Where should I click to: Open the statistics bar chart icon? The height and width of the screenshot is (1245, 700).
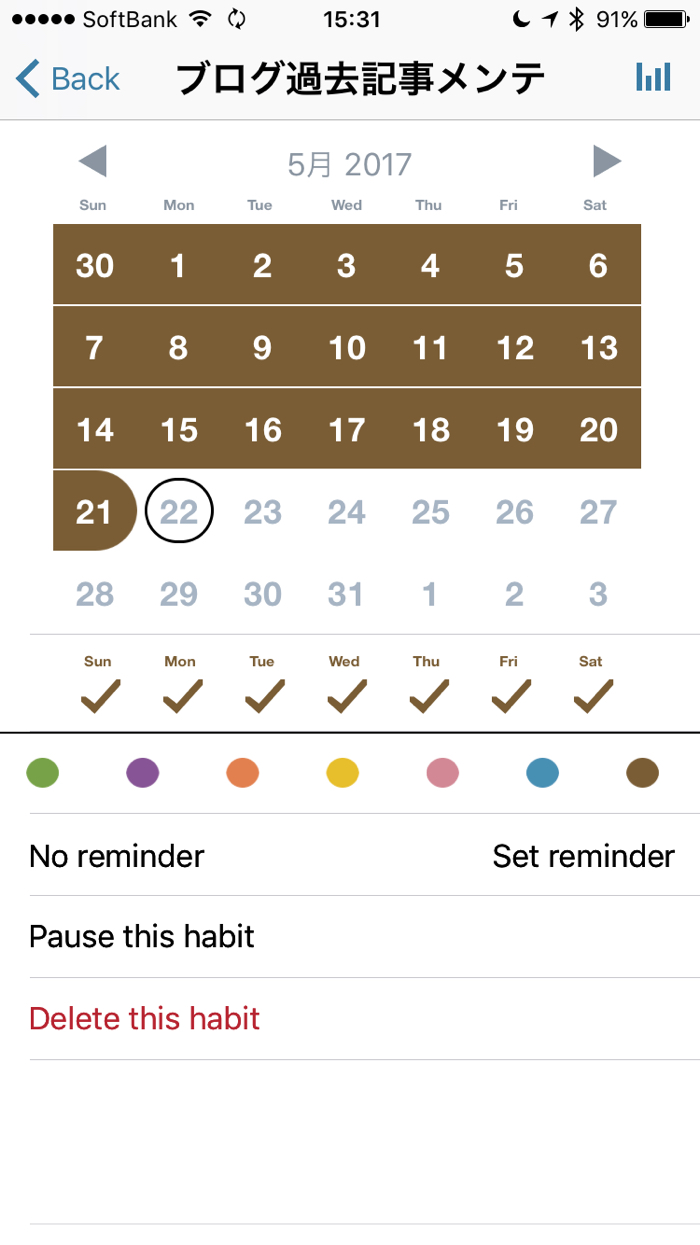[x=653, y=78]
